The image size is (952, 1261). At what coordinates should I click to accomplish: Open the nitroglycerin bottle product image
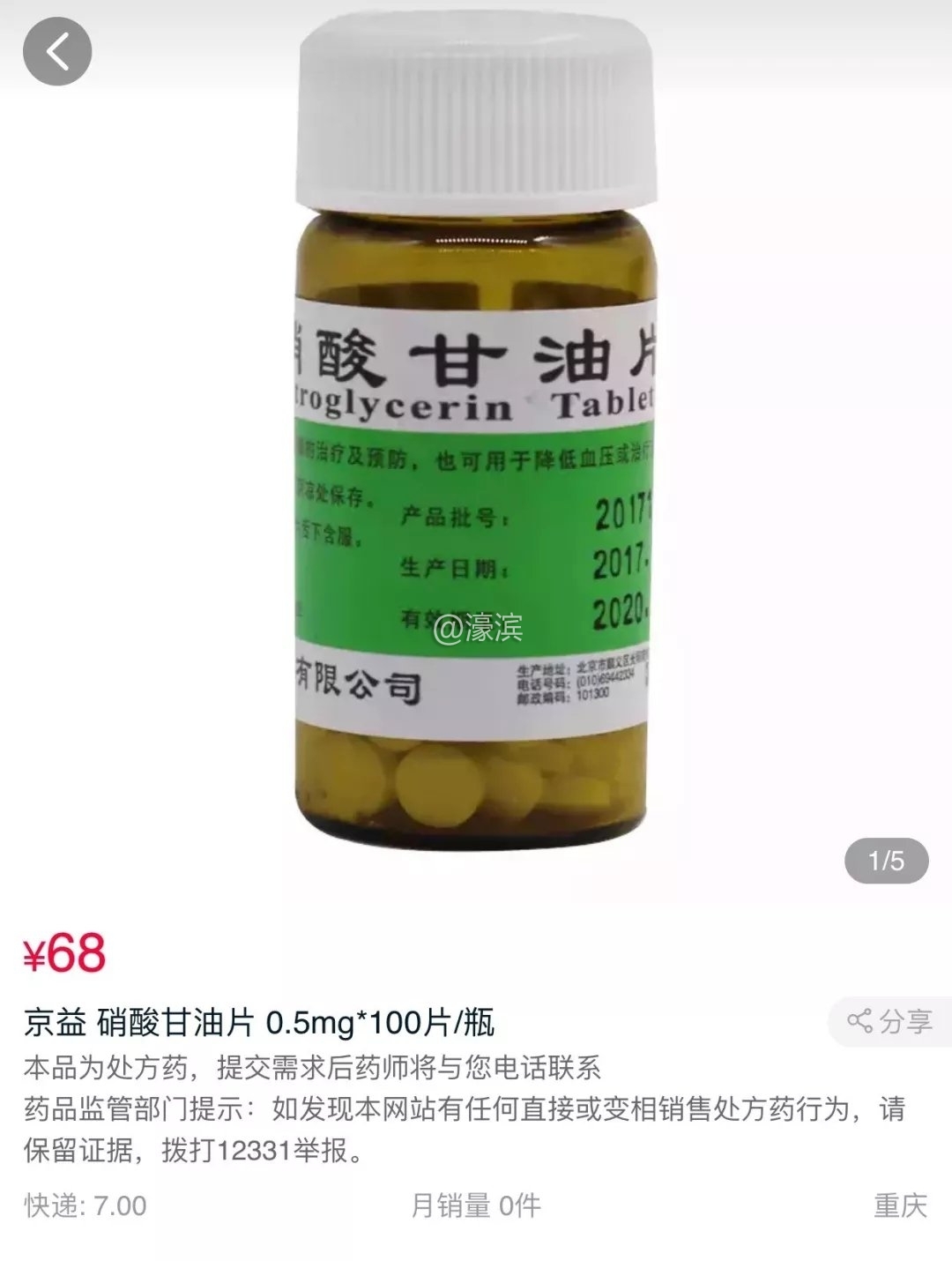(476, 441)
